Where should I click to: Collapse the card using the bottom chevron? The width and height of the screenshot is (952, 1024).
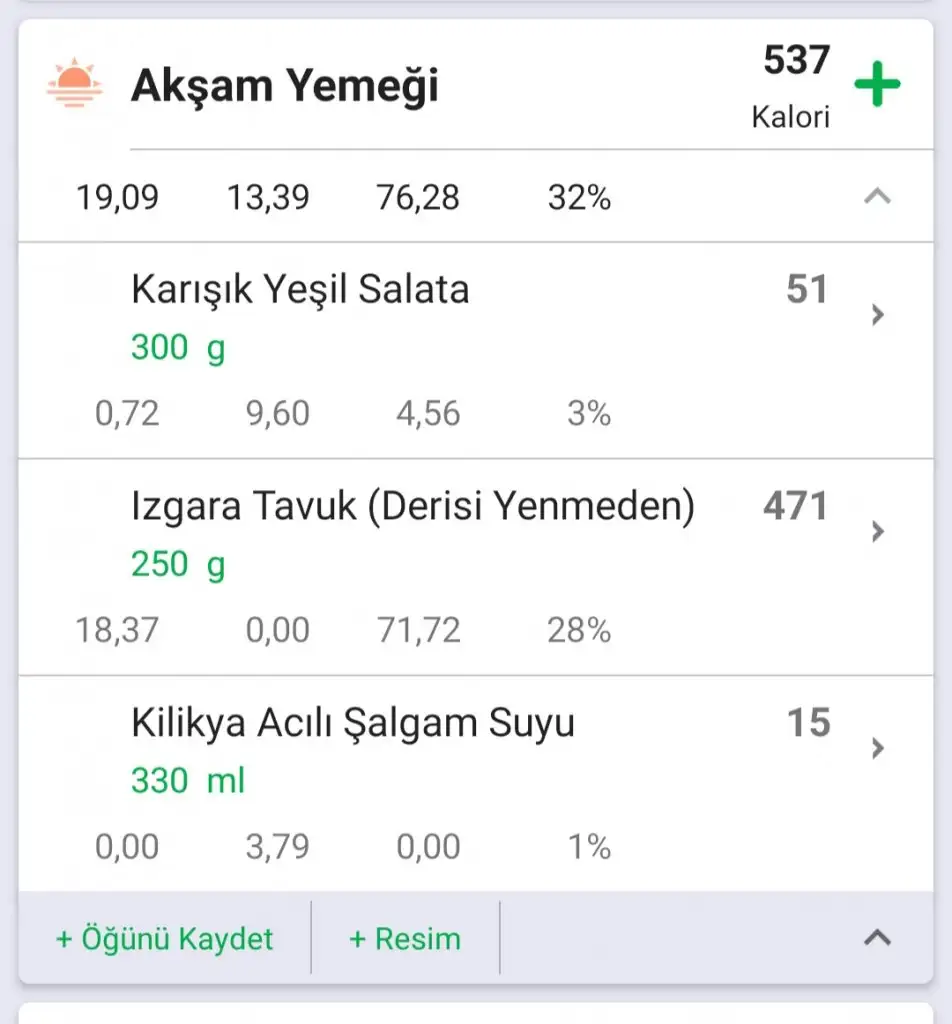pos(877,938)
